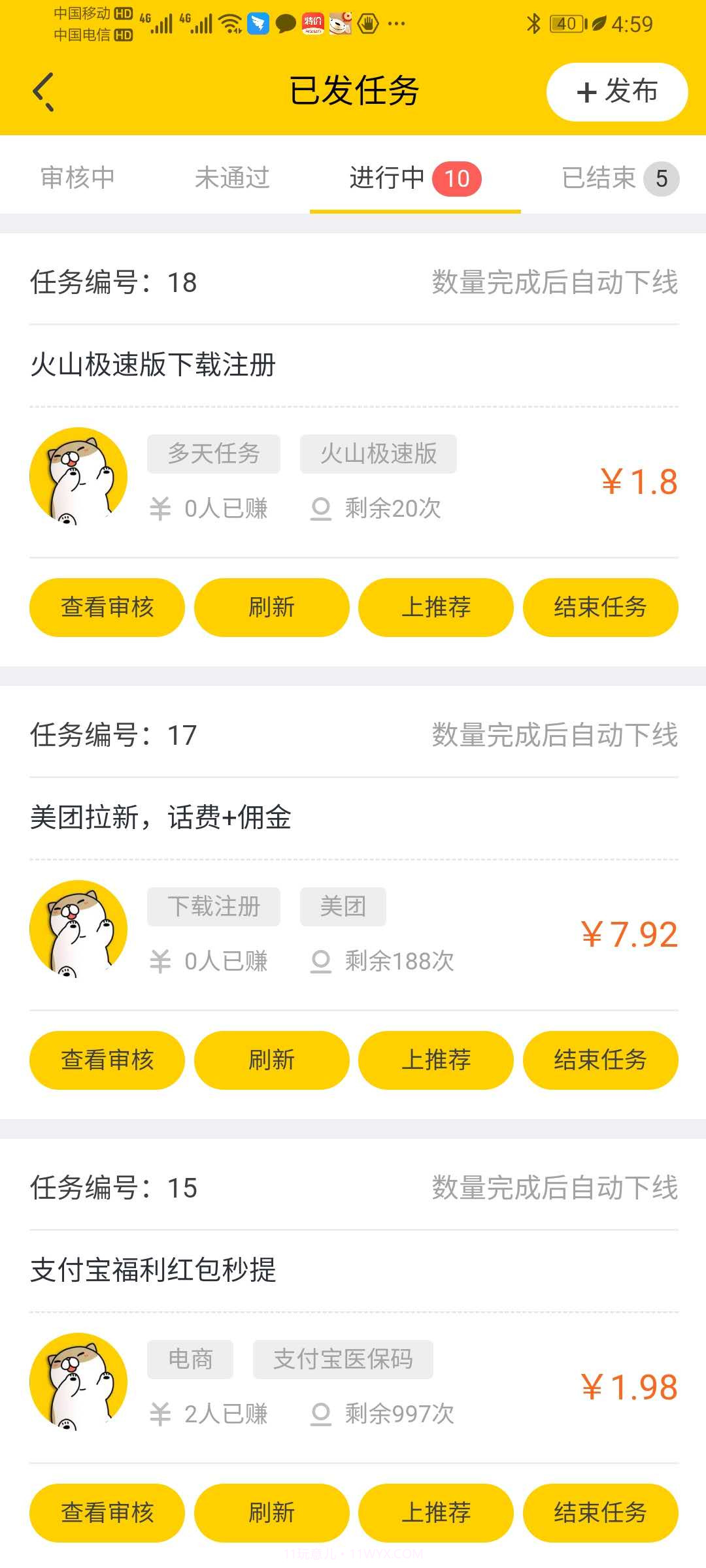Viewport: 706px width, 1568px height.
Task: Click the cat avatar on task 18
Action: [x=80, y=476]
